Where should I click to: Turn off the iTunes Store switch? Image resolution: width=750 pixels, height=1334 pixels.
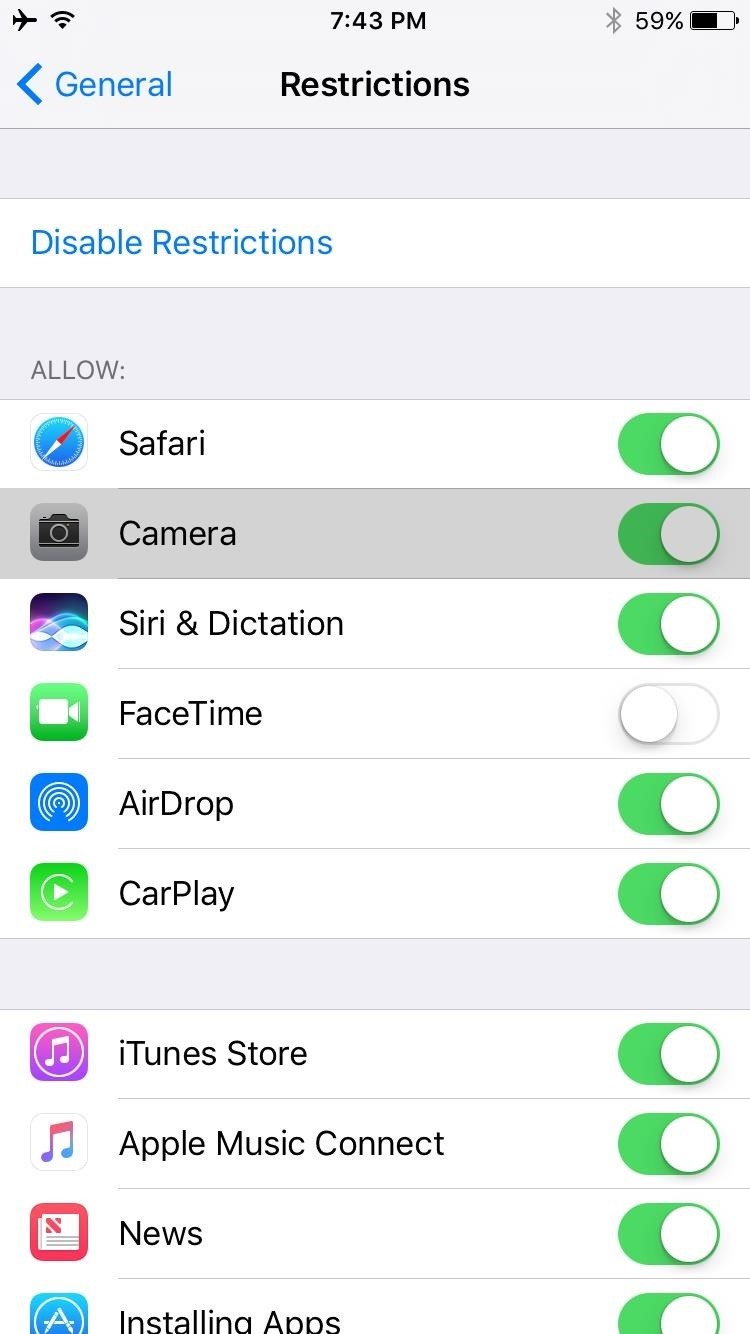click(668, 1053)
